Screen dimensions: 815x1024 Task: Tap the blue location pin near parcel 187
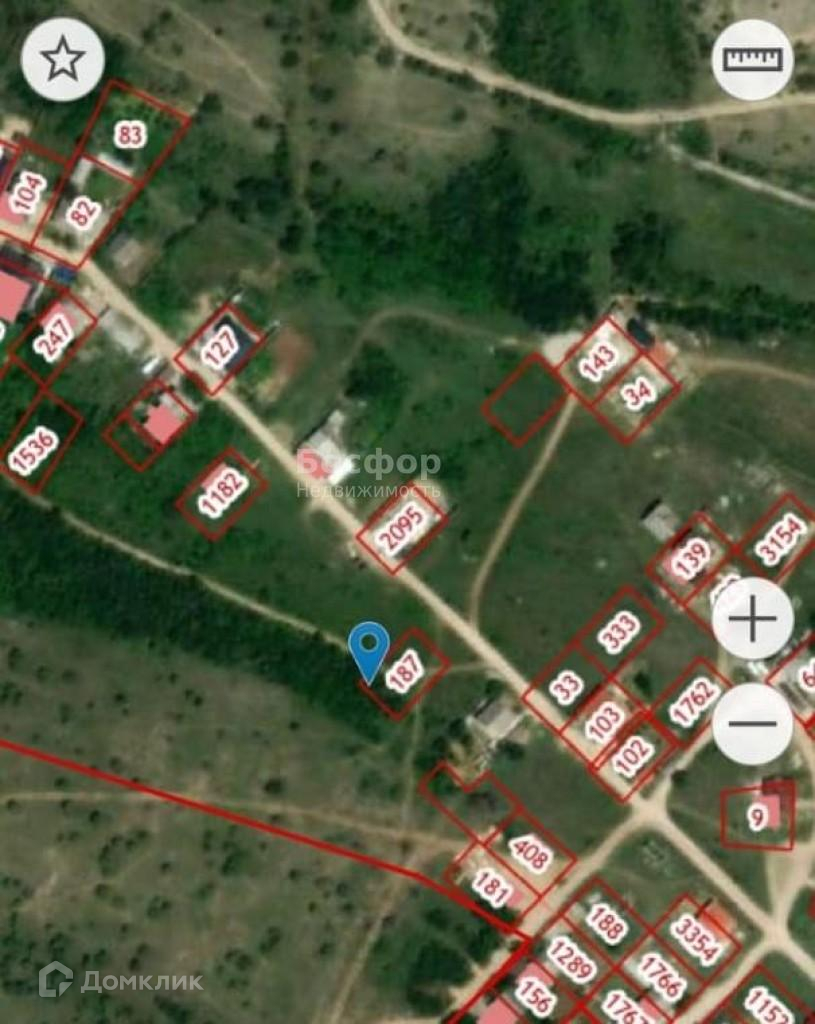pyautogui.click(x=370, y=645)
